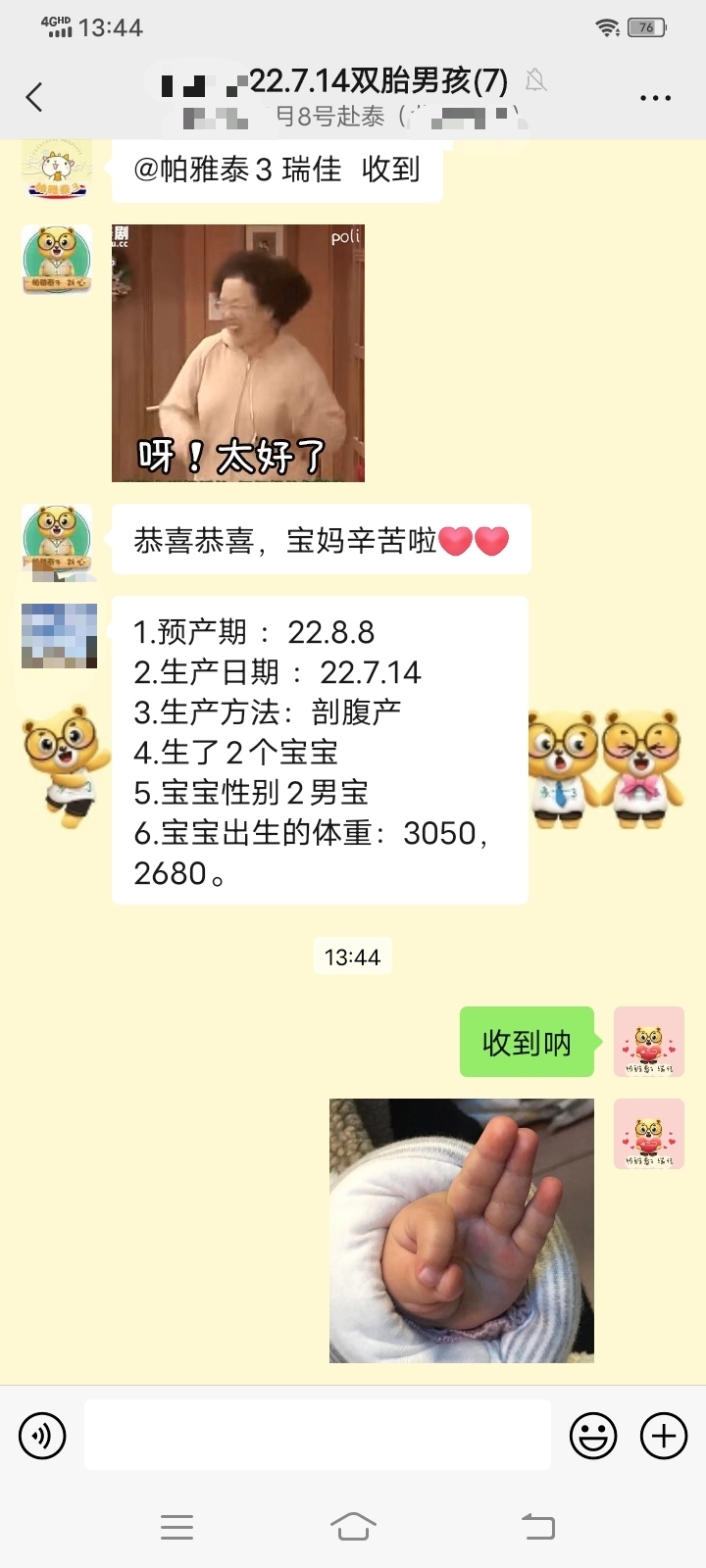Open the plus attachment menu
This screenshot has height=1568, width=706.
click(664, 1436)
